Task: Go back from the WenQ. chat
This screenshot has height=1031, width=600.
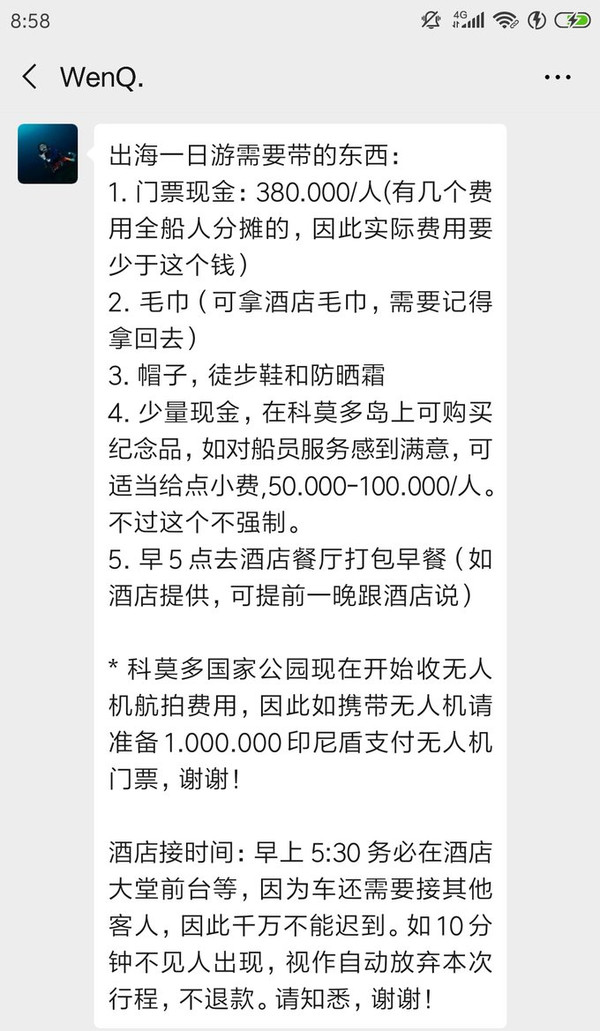Action: click(30, 77)
